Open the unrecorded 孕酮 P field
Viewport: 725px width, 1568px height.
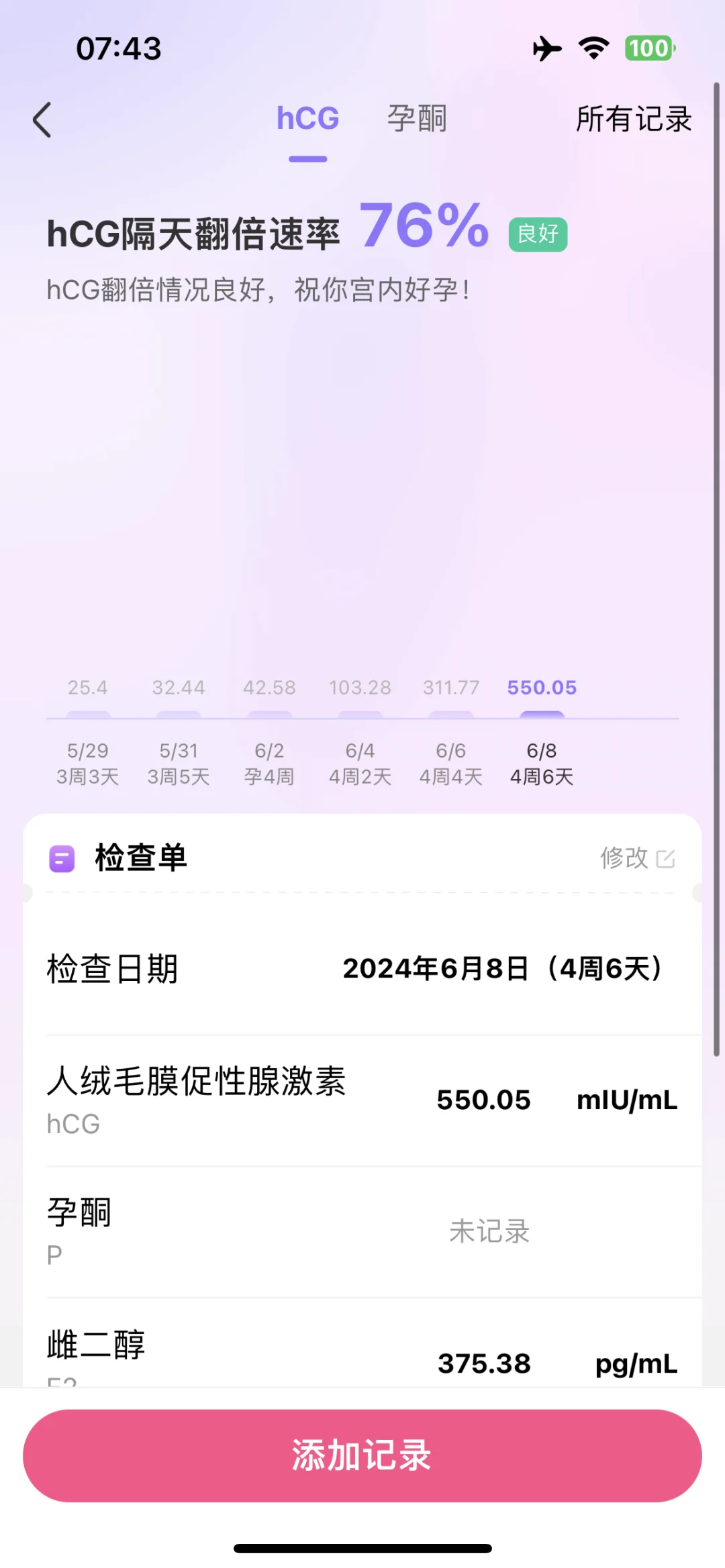(x=362, y=1231)
